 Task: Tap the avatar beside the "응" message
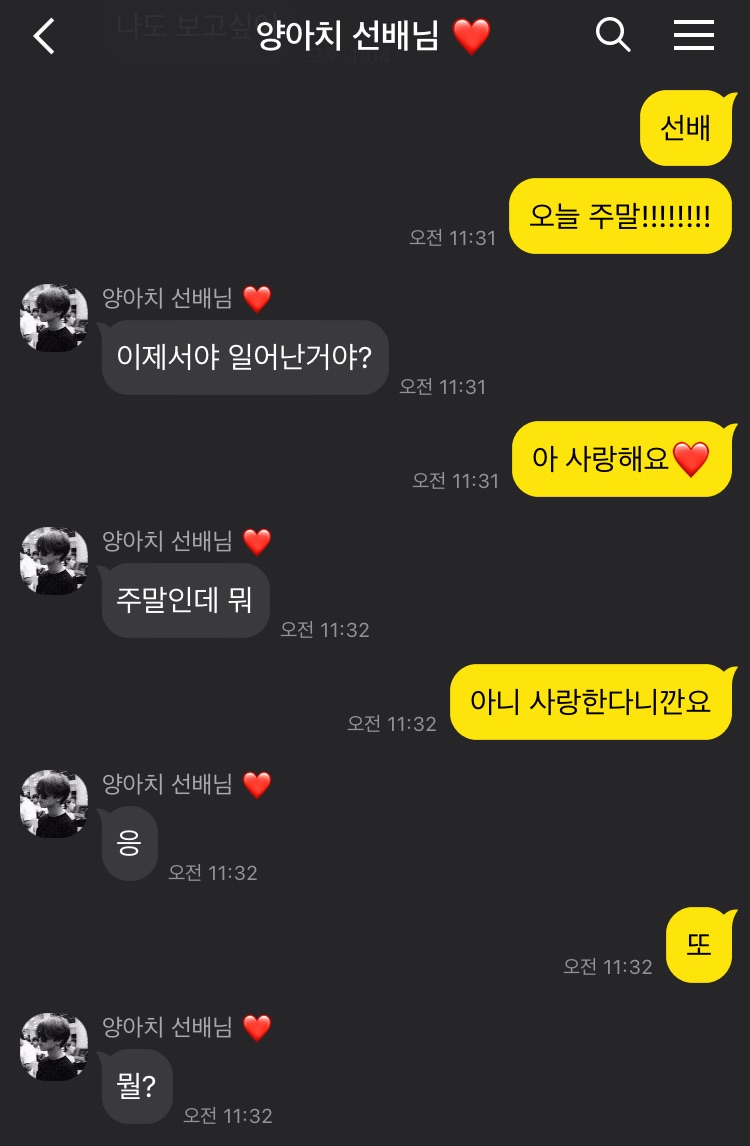[54, 804]
